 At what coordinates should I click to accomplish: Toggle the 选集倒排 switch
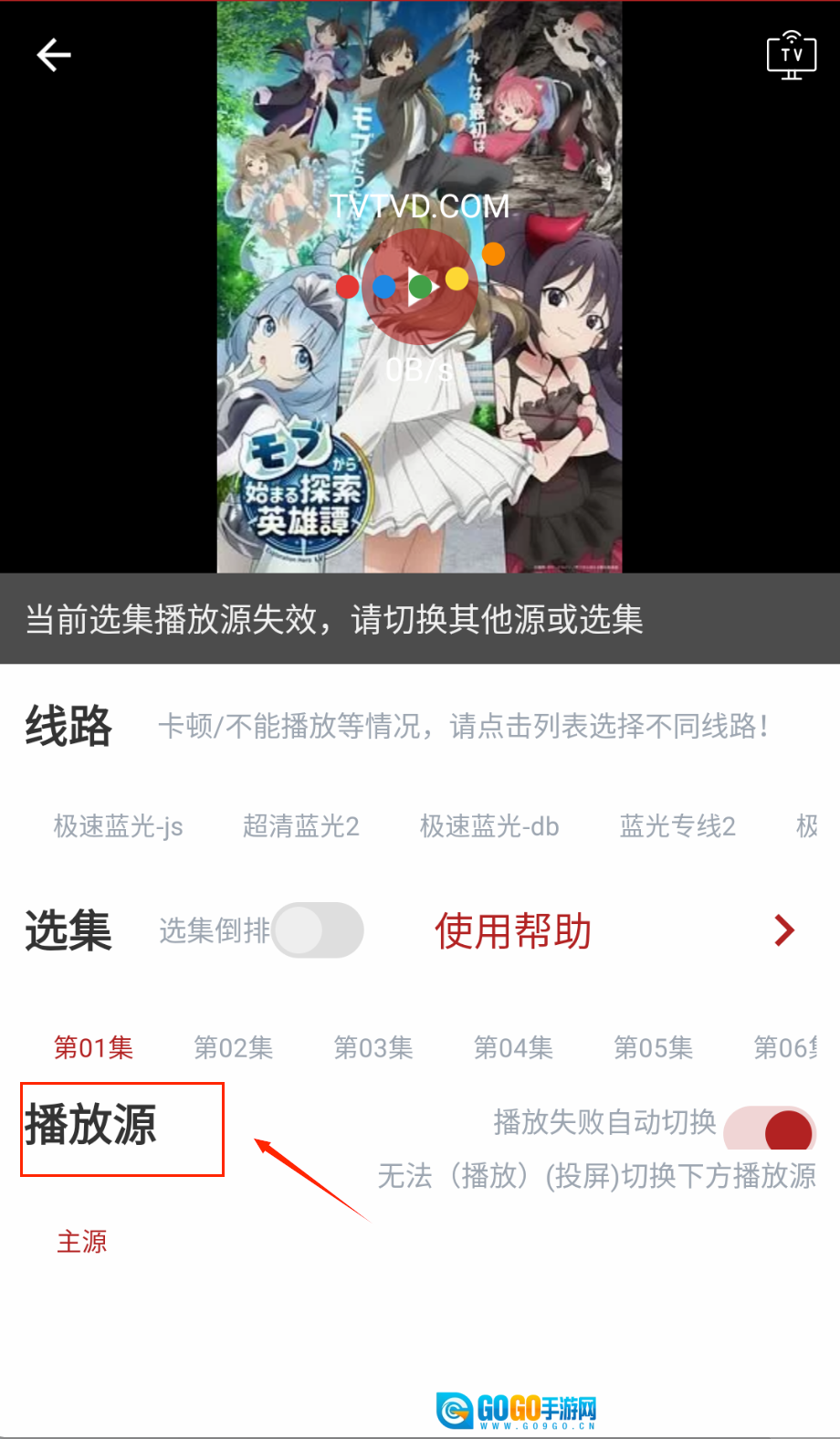point(318,930)
